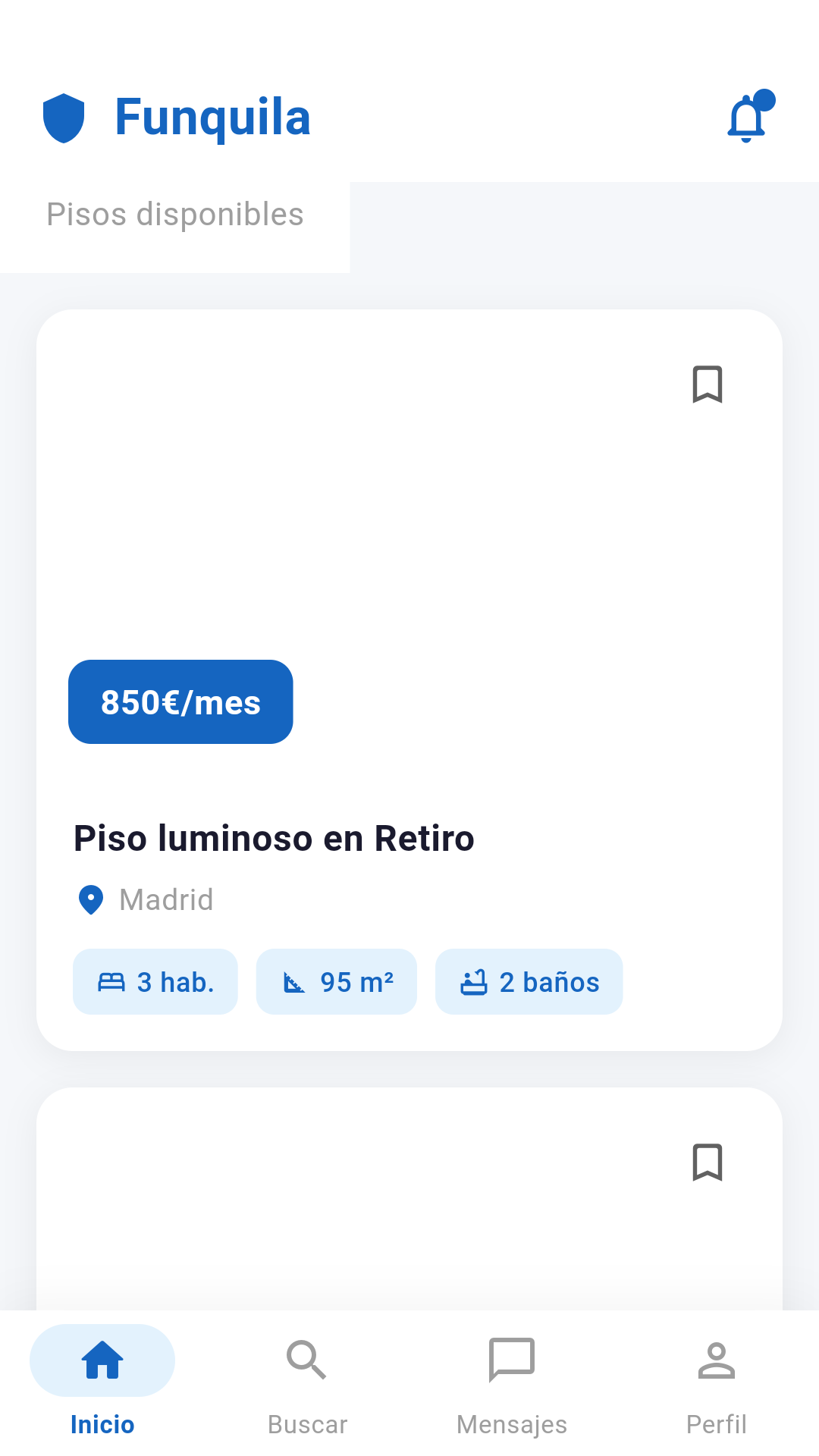Open Mensajes via the chat bubble icon
This screenshot has width=819, height=1456.
click(511, 1360)
